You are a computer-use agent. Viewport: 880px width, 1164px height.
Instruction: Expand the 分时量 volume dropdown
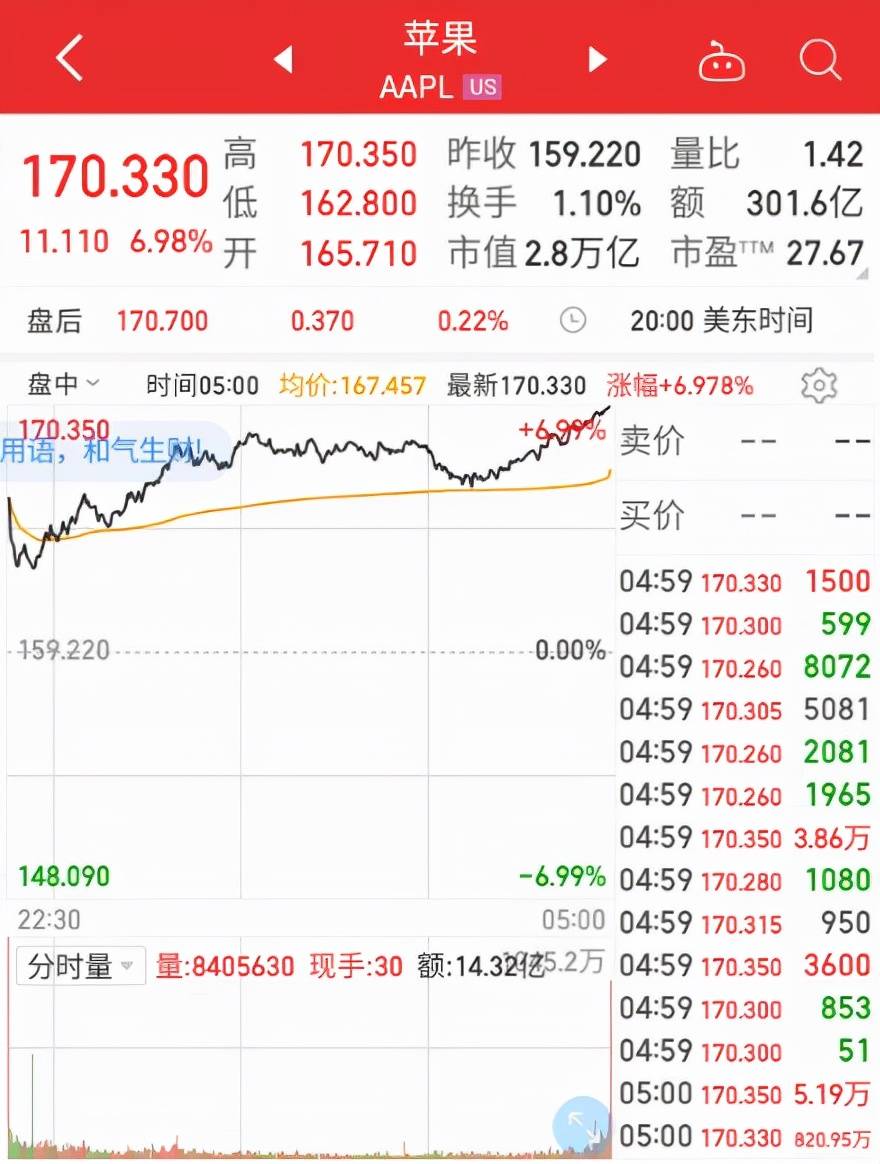[x=80, y=967]
